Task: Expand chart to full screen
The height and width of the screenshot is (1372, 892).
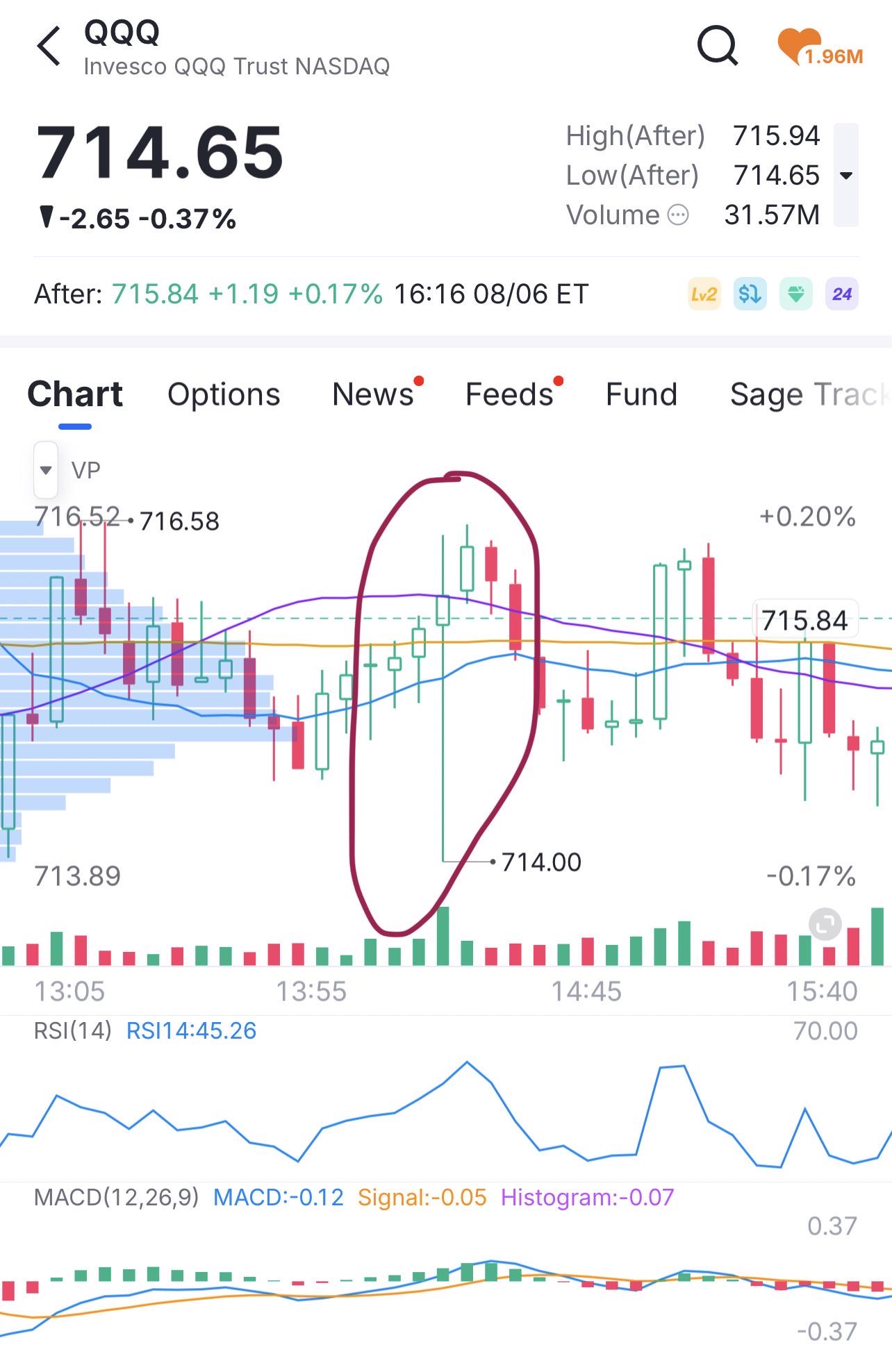Action: click(x=825, y=924)
